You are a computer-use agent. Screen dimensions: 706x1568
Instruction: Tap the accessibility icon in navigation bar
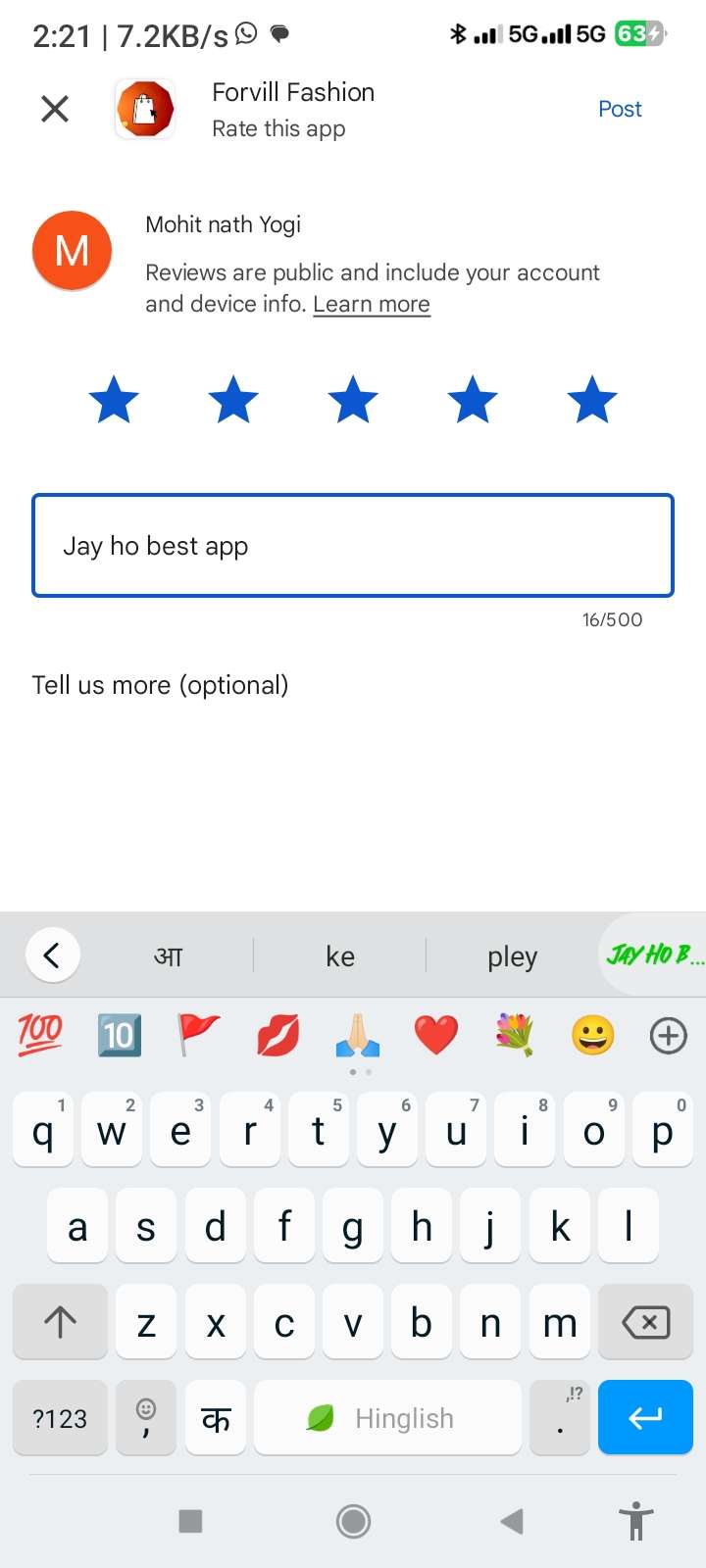tap(635, 1521)
